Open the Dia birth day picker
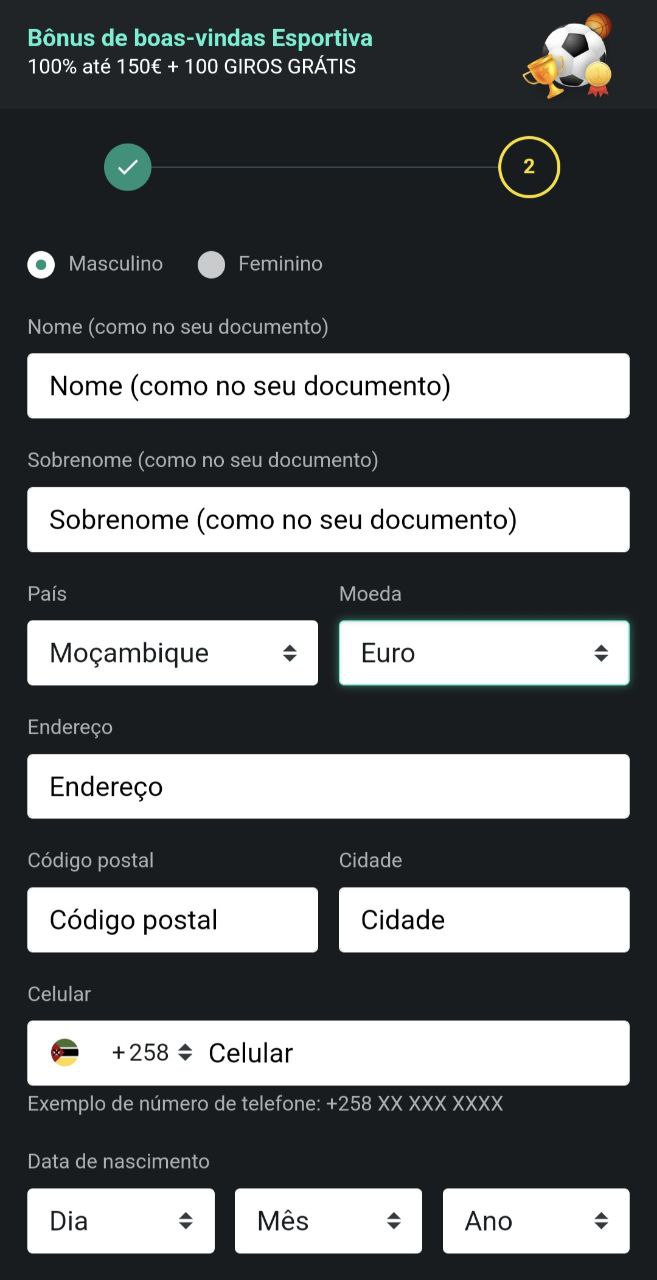The height and width of the screenshot is (1280, 657). tap(121, 1221)
